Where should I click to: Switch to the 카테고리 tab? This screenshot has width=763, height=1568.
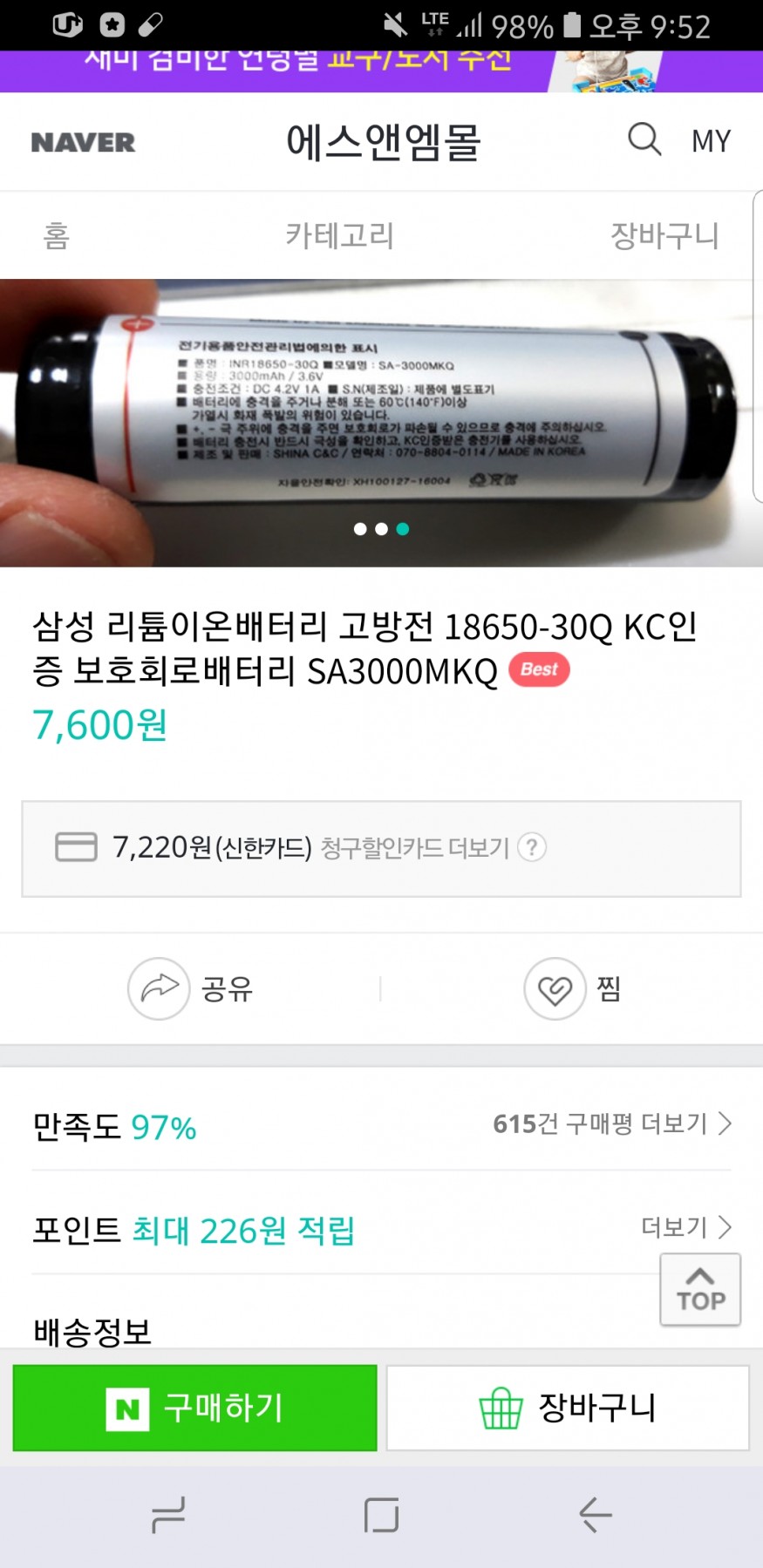click(339, 235)
